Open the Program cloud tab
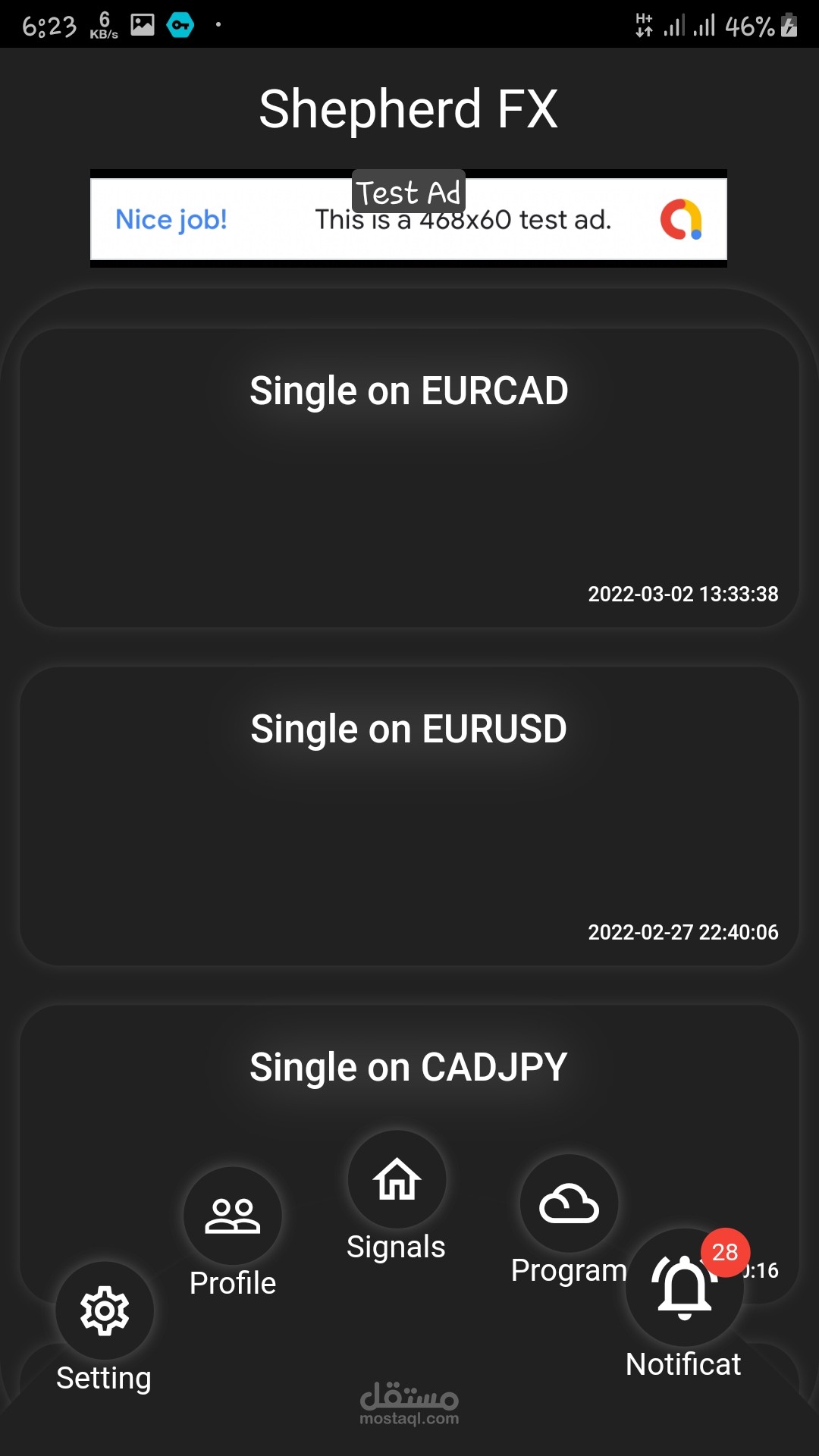The width and height of the screenshot is (819, 1456). click(x=569, y=1203)
